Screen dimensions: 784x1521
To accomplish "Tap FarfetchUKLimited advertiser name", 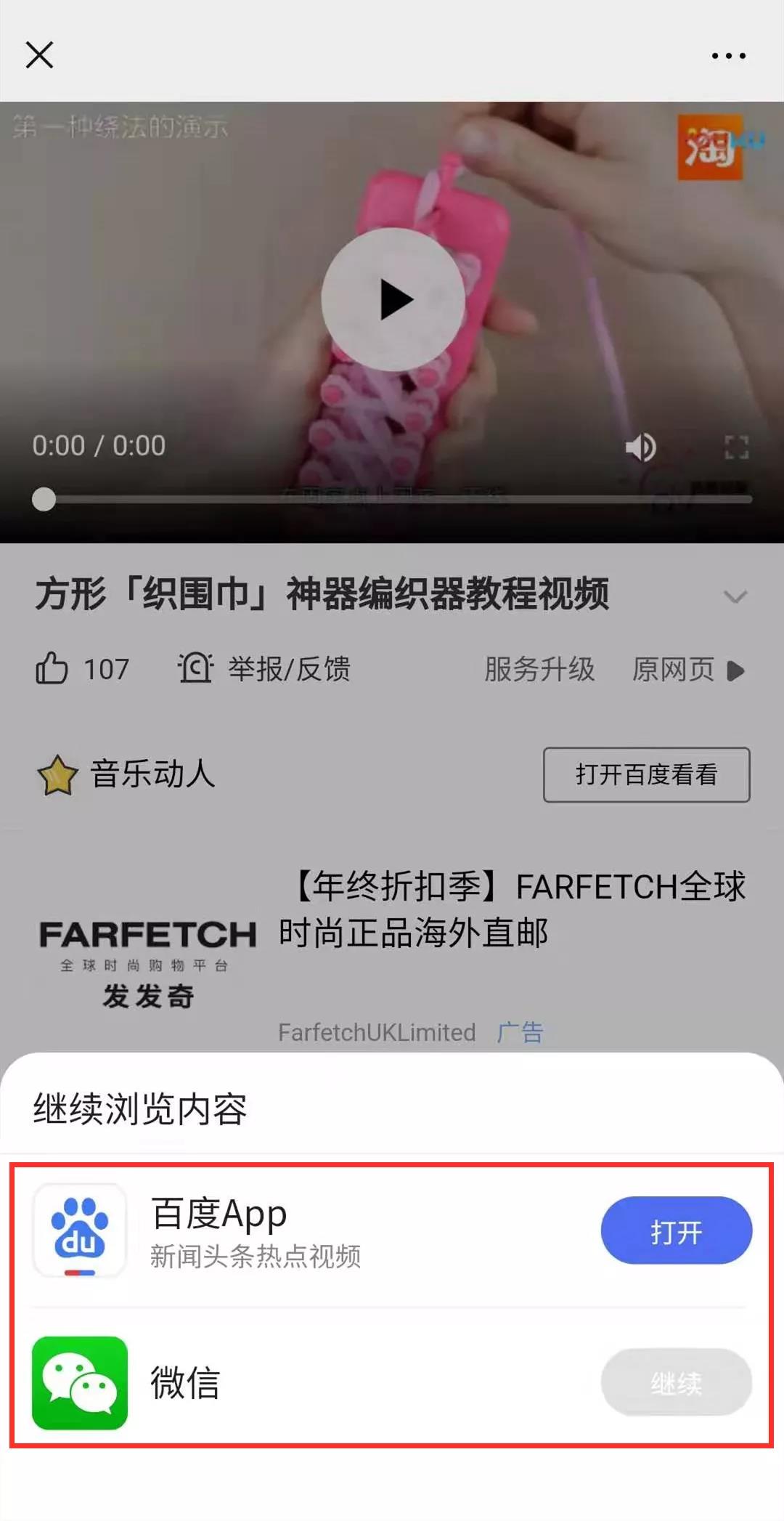I will coord(377,1032).
